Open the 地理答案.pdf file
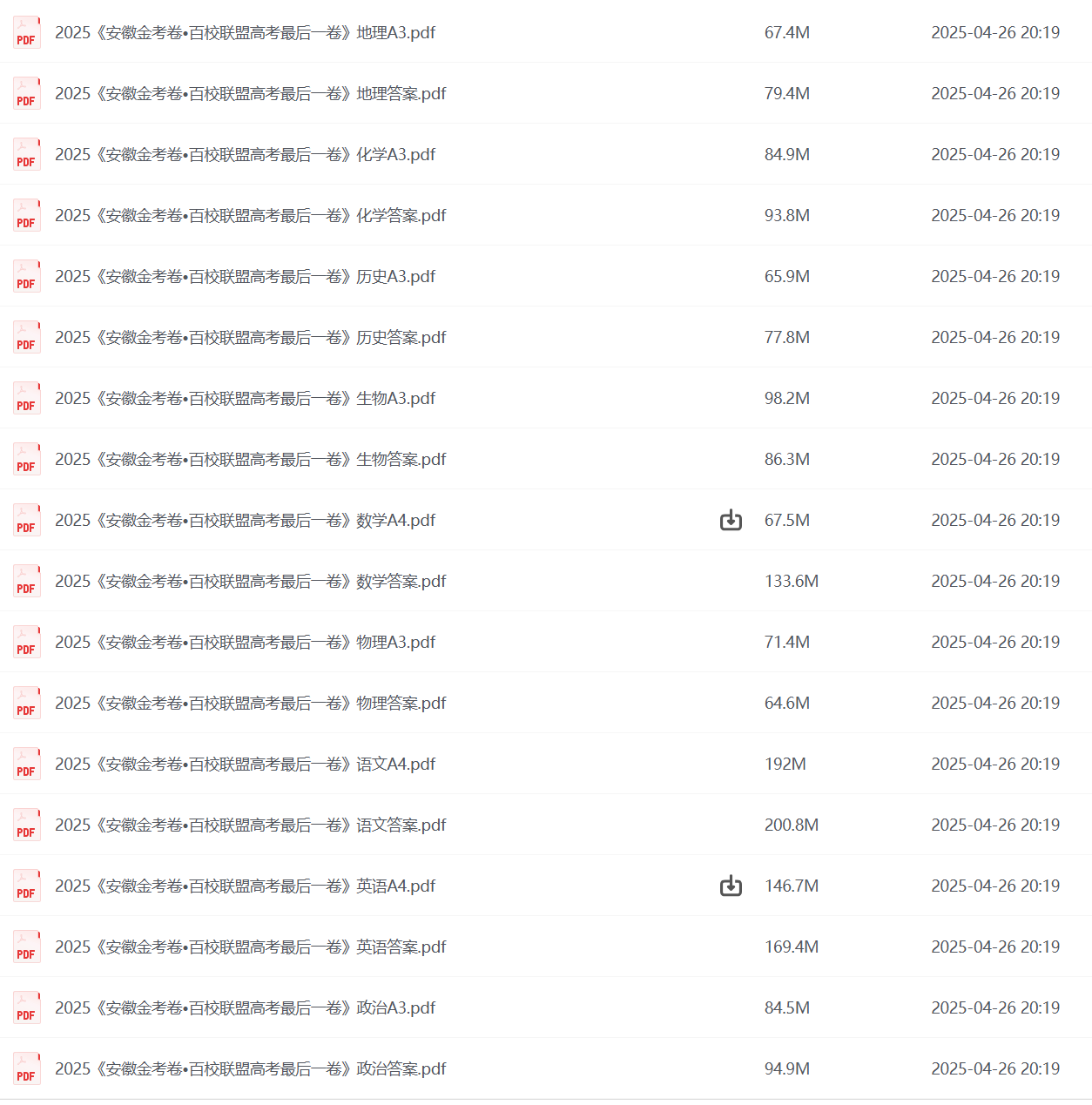Image resolution: width=1092 pixels, height=1105 pixels. (250, 94)
